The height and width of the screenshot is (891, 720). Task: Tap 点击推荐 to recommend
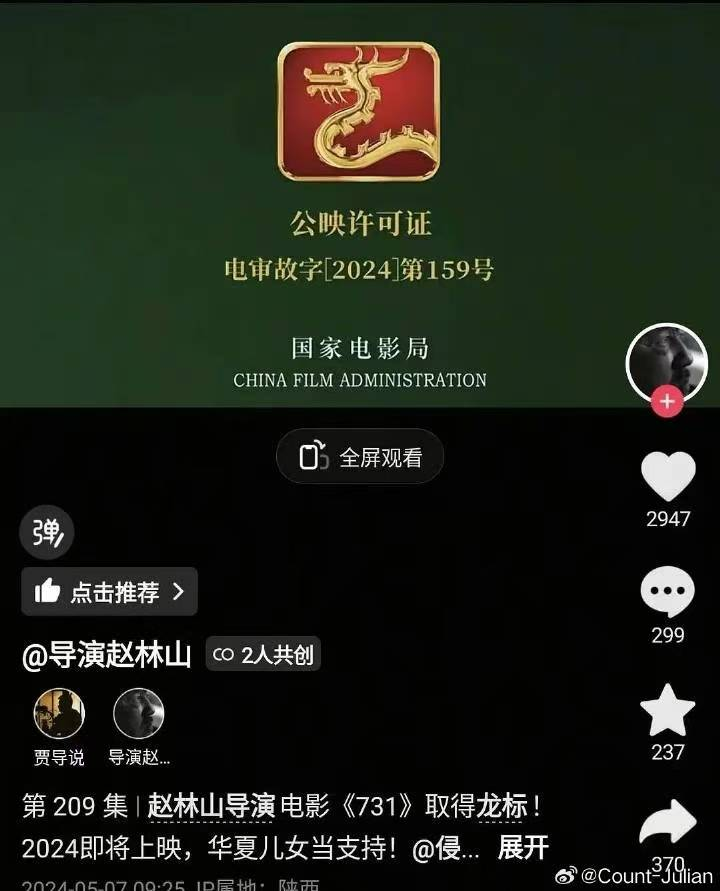pos(109,592)
